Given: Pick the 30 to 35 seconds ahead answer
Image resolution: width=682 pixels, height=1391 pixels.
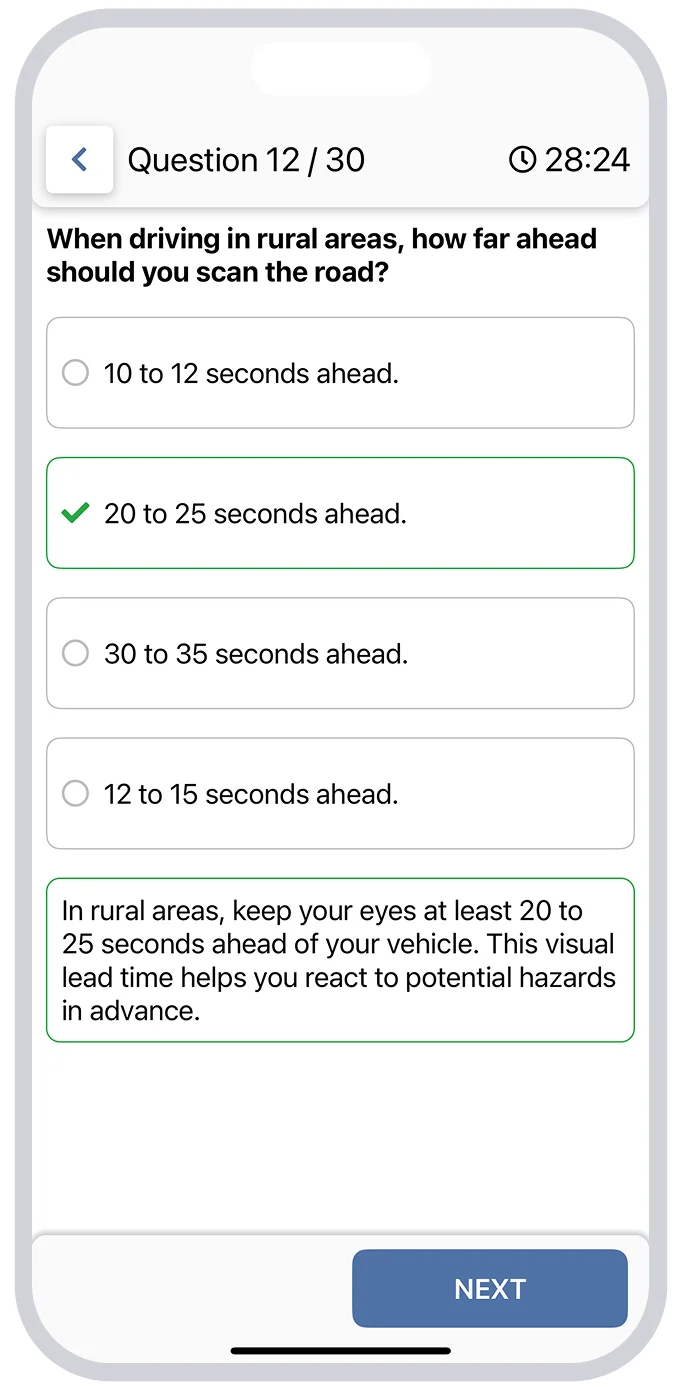Looking at the screenshot, I should click(x=340, y=653).
